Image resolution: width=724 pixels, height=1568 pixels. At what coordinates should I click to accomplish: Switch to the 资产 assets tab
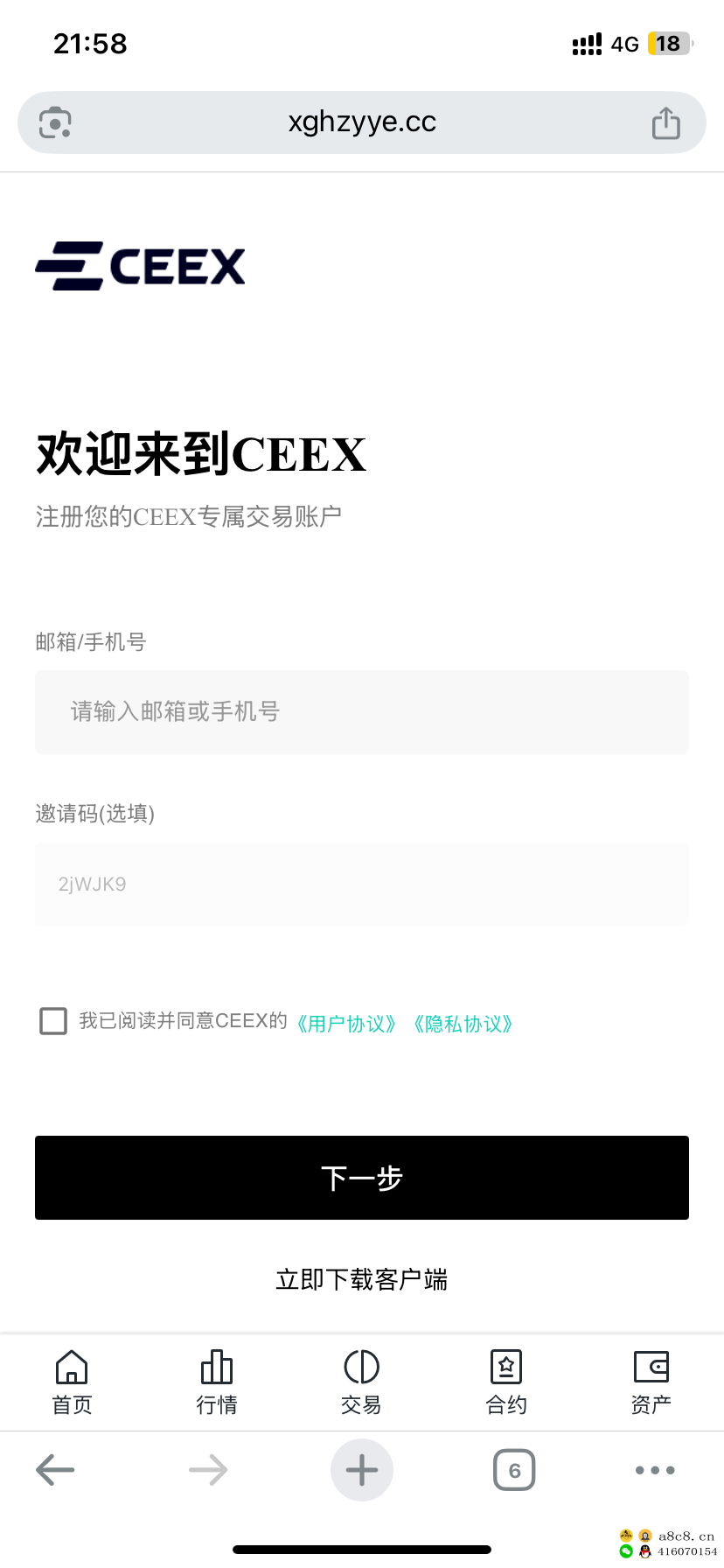(651, 1382)
